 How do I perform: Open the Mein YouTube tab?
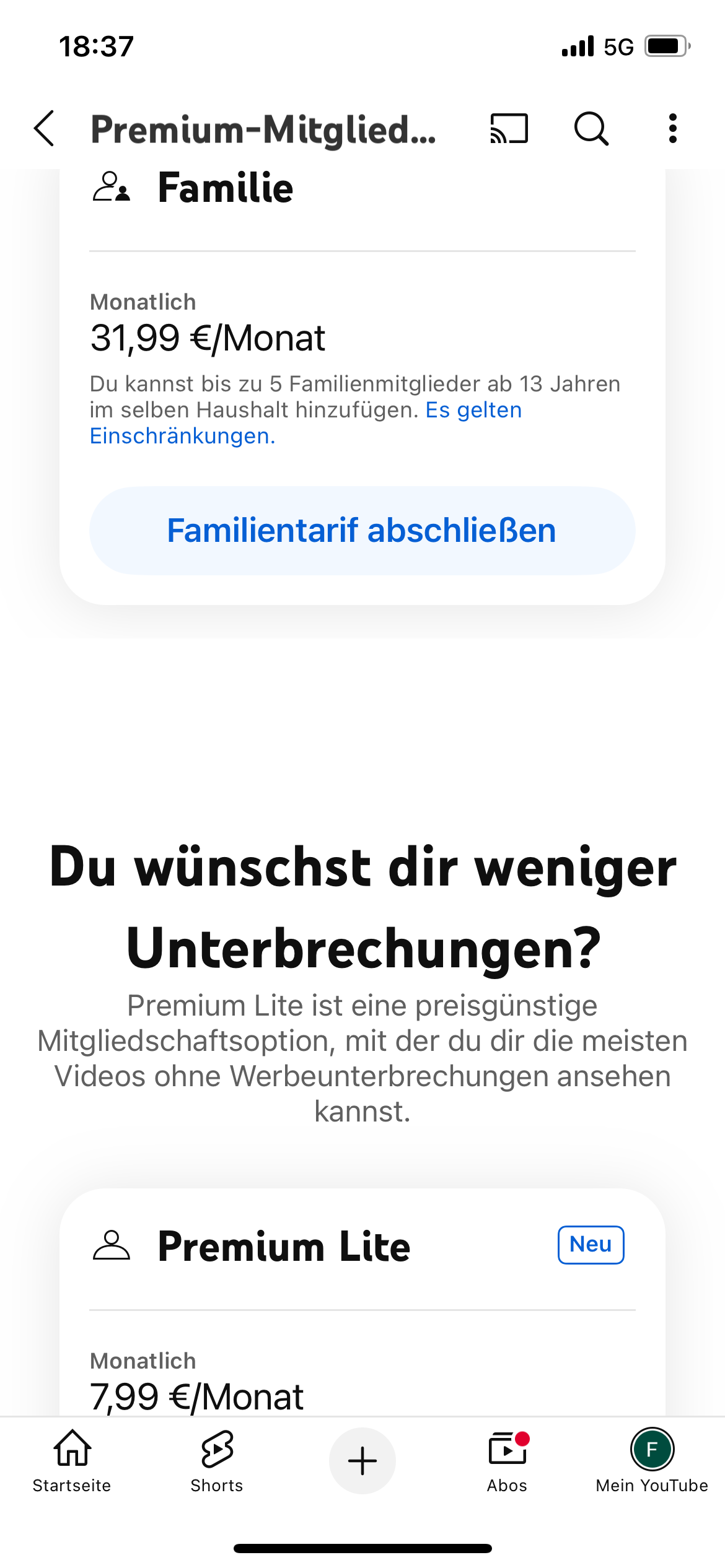point(652,1460)
